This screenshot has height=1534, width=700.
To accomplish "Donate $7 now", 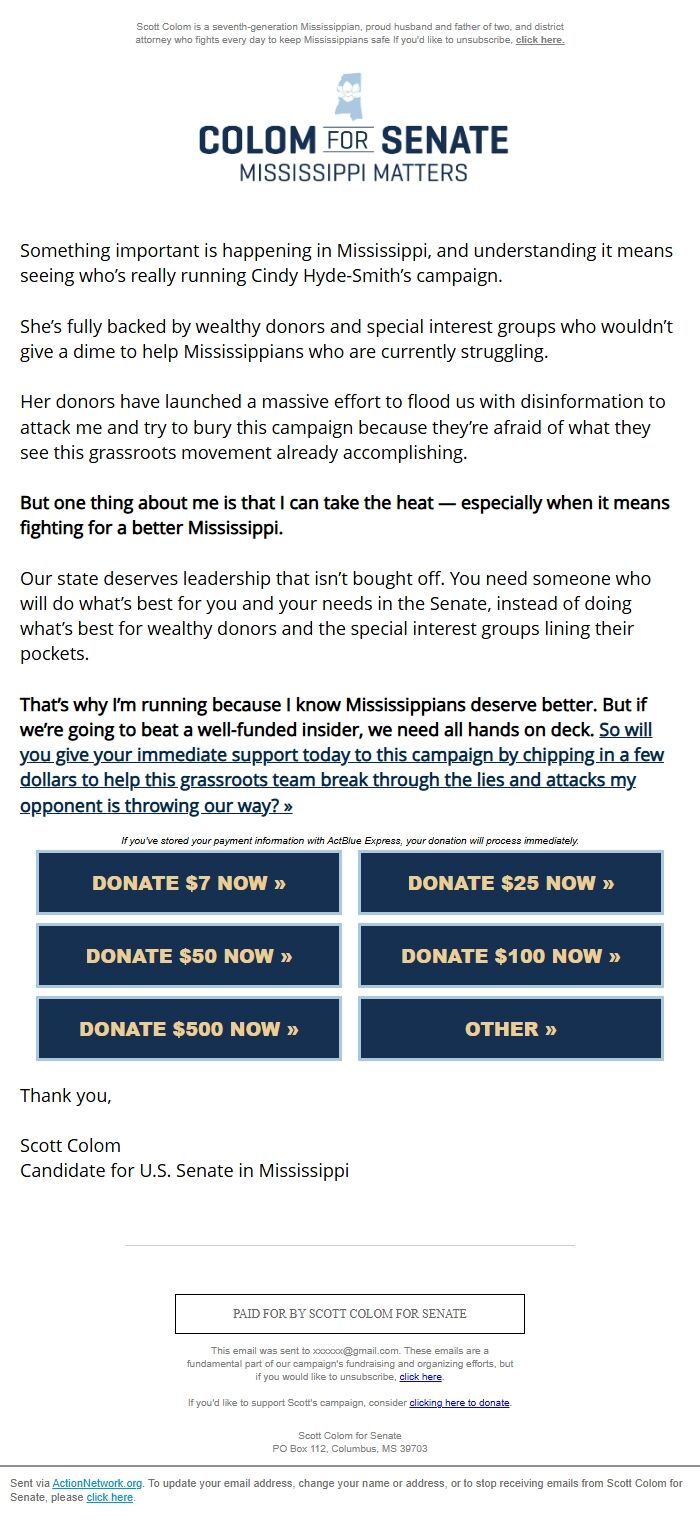I will 189,883.
